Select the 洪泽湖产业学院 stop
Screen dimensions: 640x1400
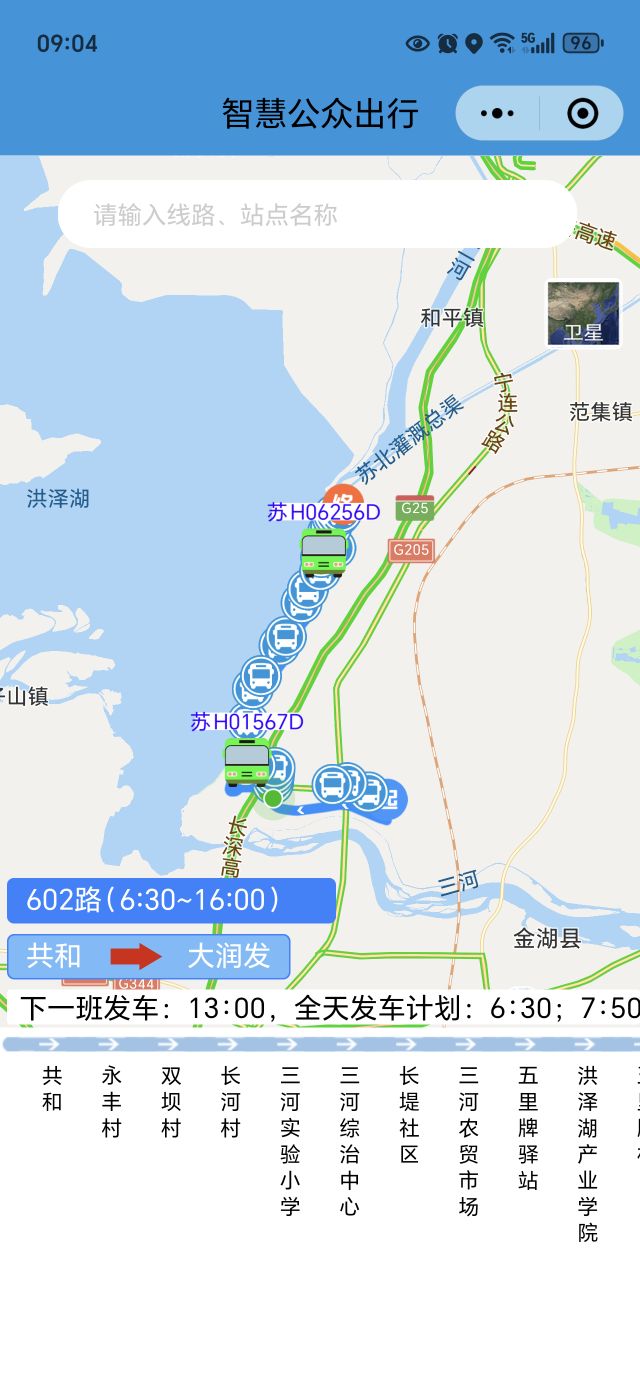click(x=587, y=1153)
